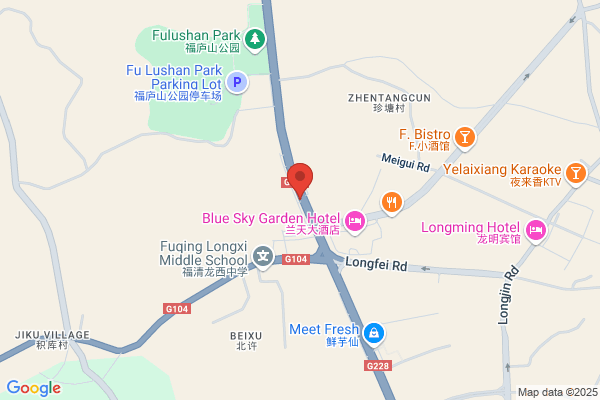This screenshot has width=600, height=400.
Task: Select Fuqing Longxi Middle School marker
Action: pyautogui.click(x=263, y=257)
